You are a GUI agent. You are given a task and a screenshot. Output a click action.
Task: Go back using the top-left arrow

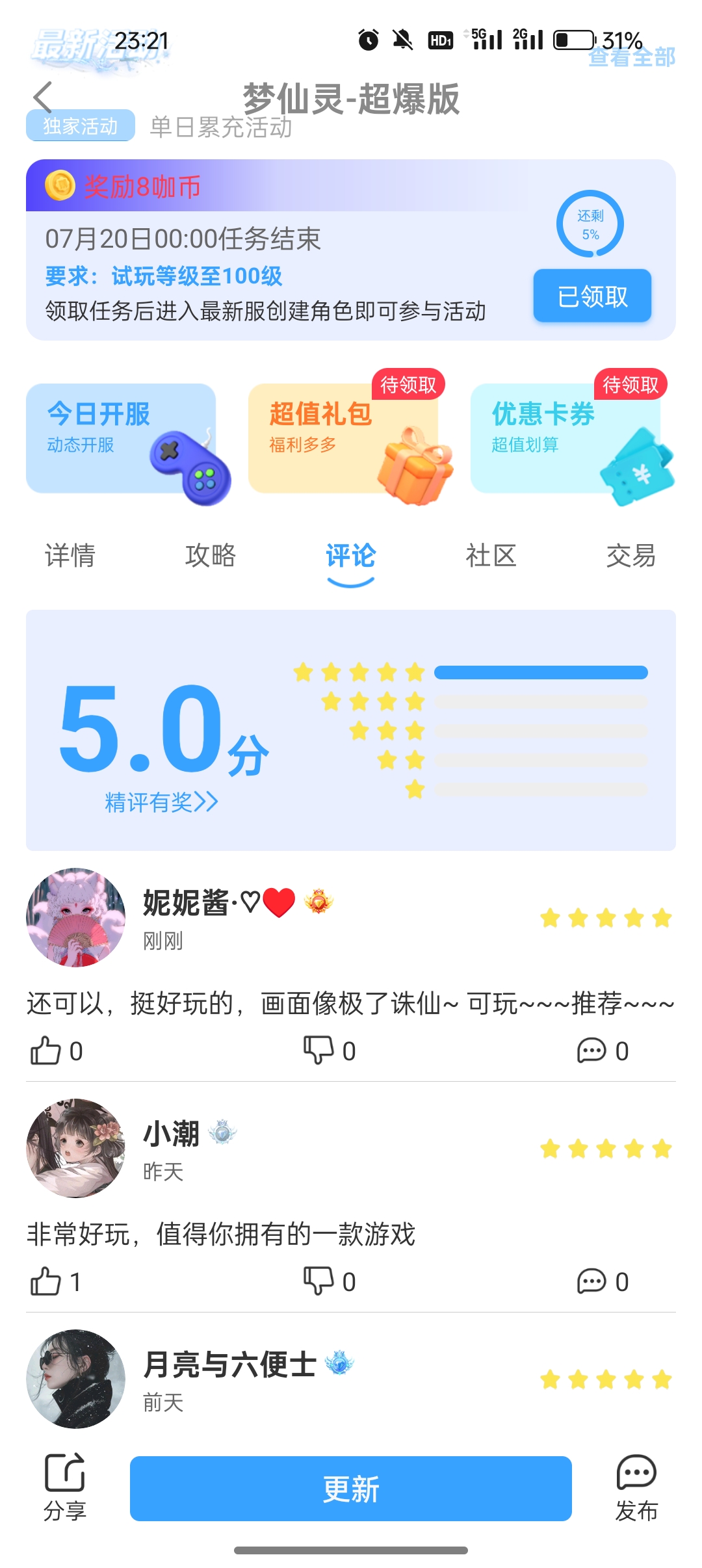point(43,98)
